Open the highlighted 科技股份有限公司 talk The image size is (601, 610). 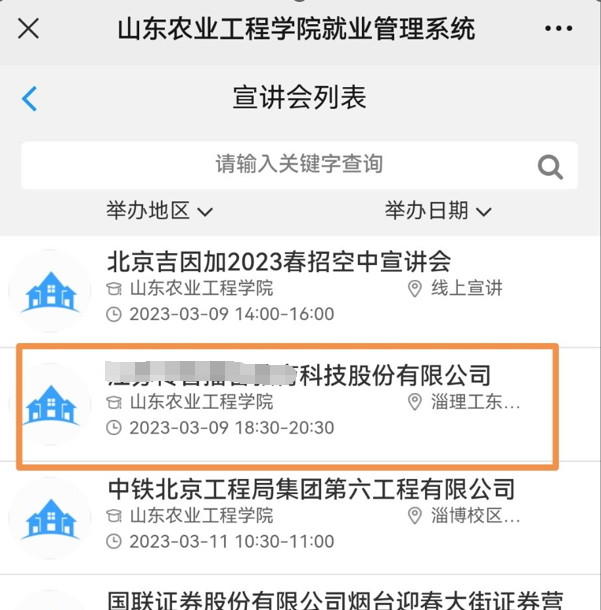[x=299, y=376]
